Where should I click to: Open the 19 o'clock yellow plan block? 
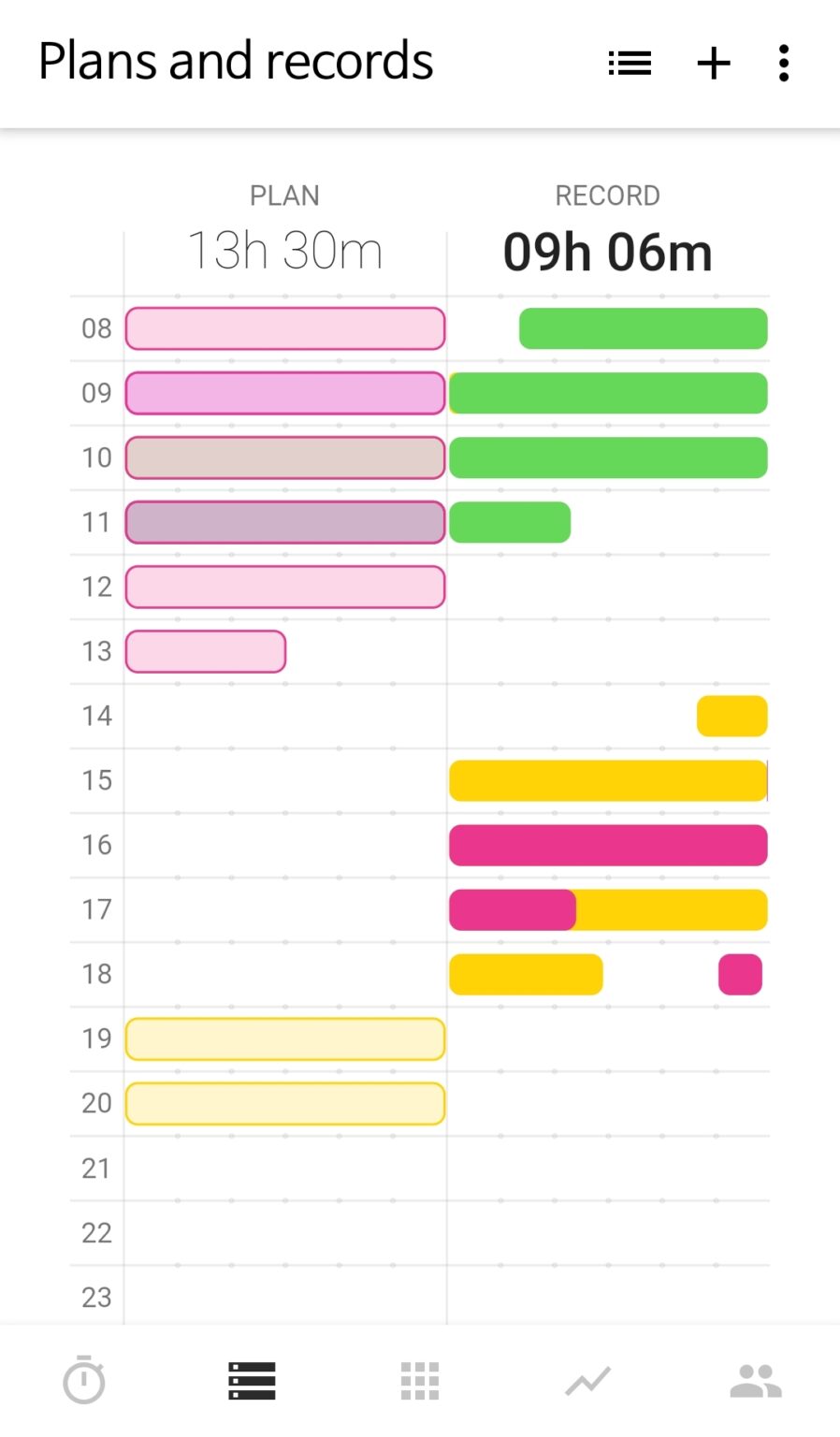[284, 1038]
